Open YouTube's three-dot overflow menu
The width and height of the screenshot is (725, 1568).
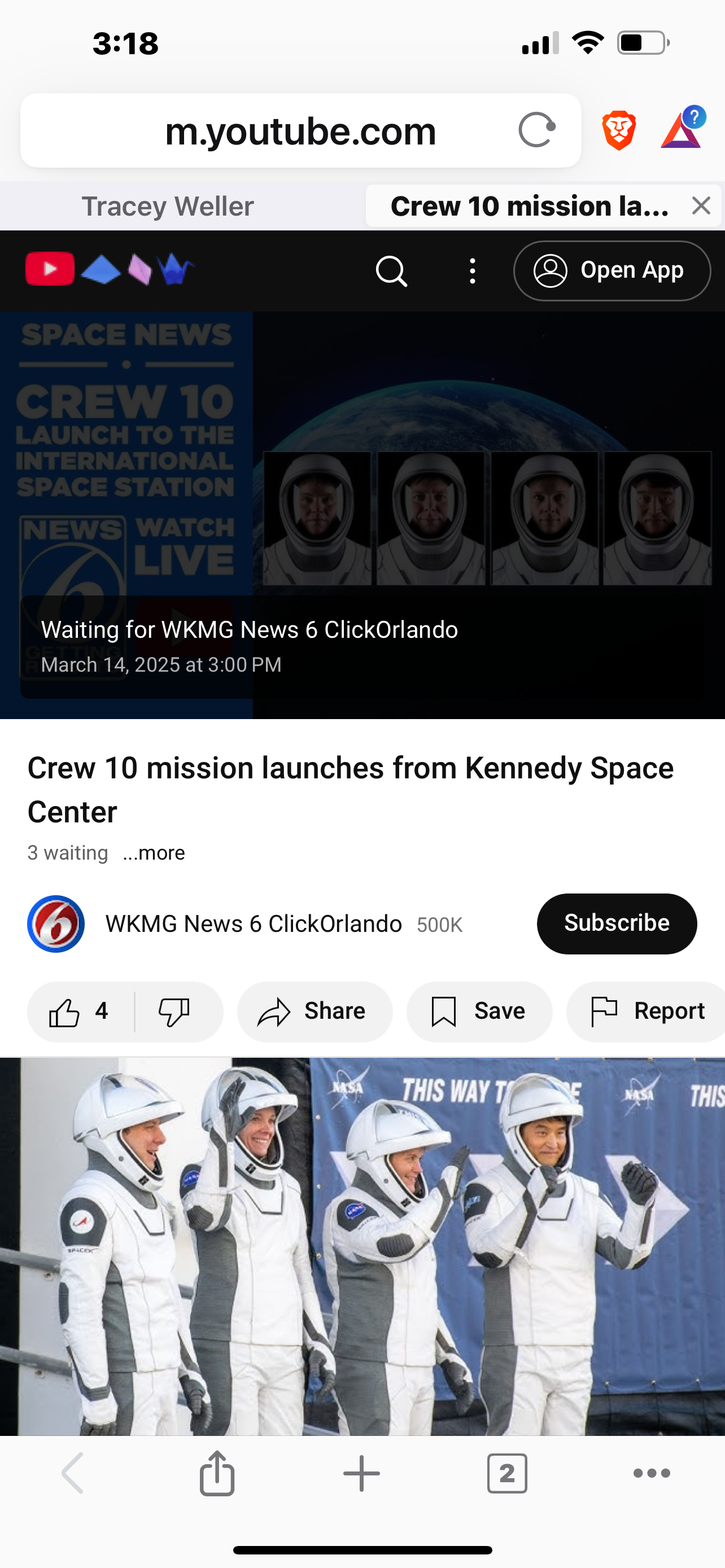[473, 271]
